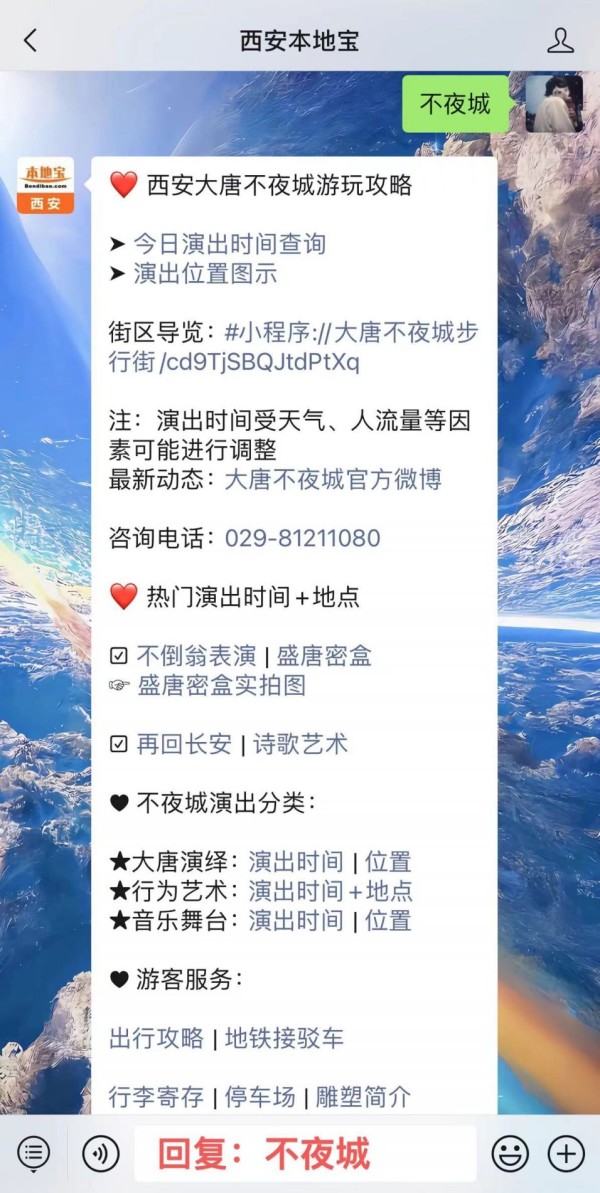
Task: Switch to voice input in chat bar
Action: (100, 1154)
